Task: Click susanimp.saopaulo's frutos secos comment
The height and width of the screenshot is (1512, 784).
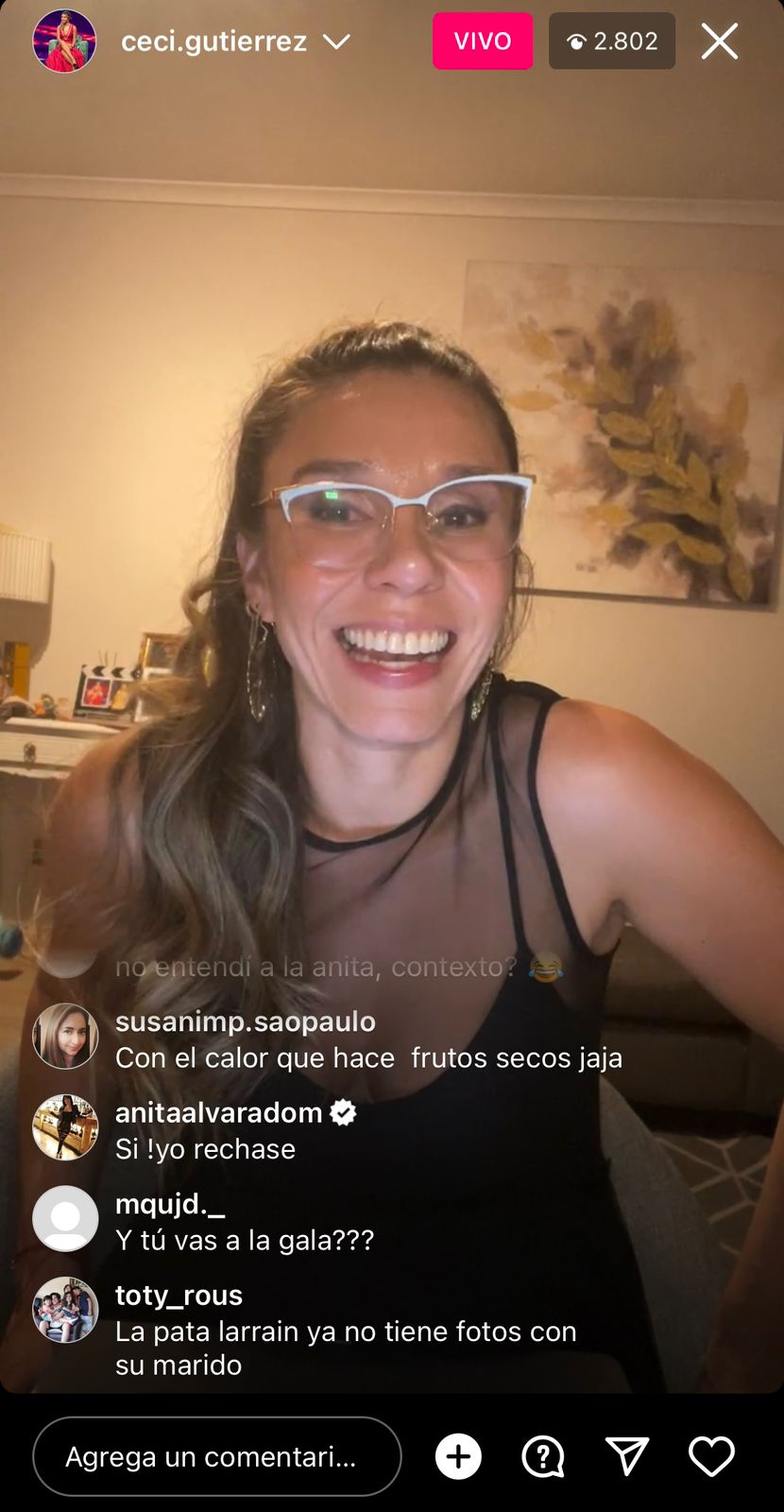Action: click(368, 1057)
